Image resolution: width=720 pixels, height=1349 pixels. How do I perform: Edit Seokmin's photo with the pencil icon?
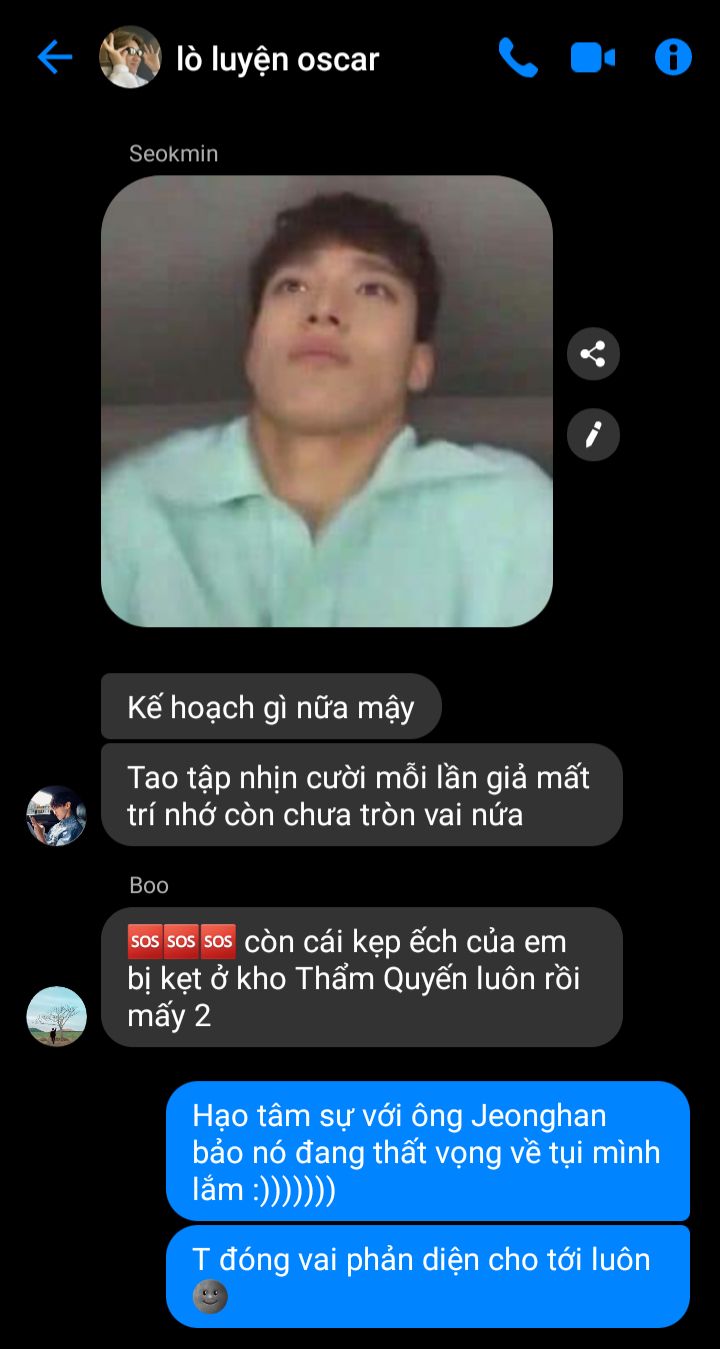point(593,435)
